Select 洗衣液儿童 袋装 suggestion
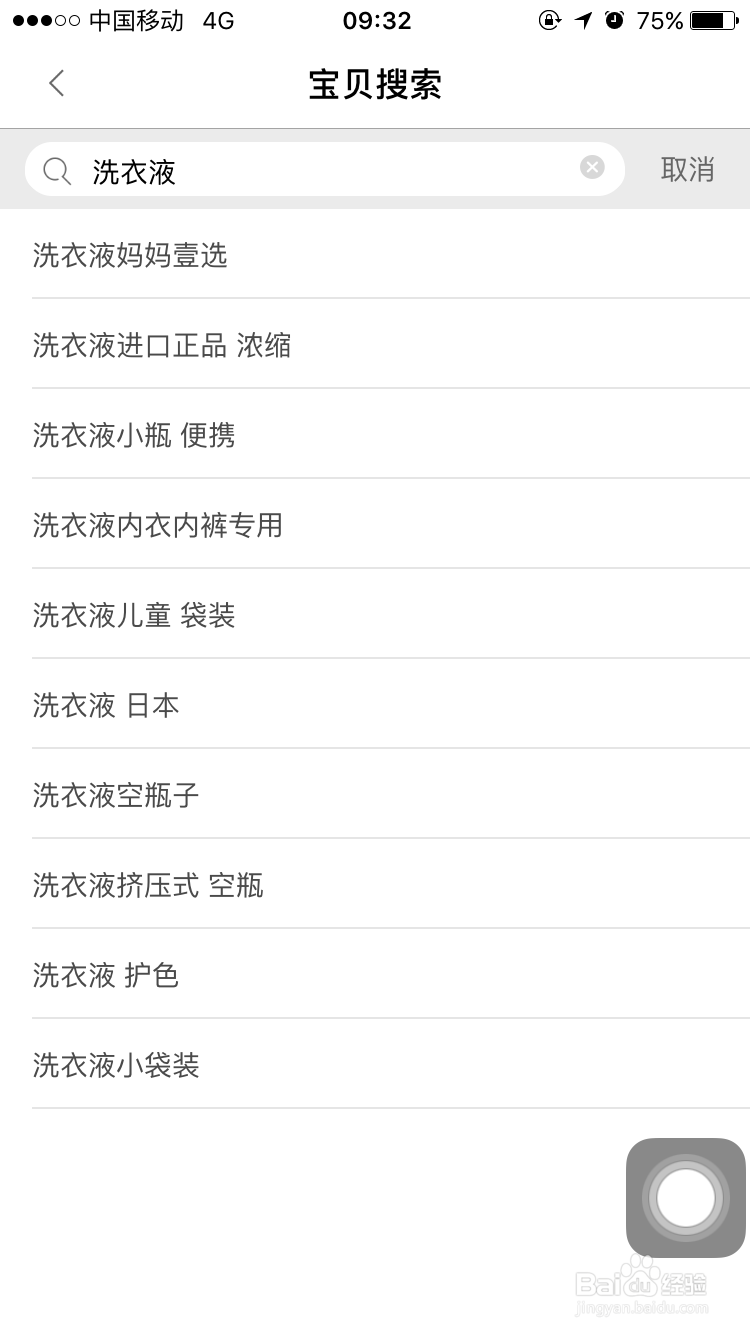 (x=134, y=615)
